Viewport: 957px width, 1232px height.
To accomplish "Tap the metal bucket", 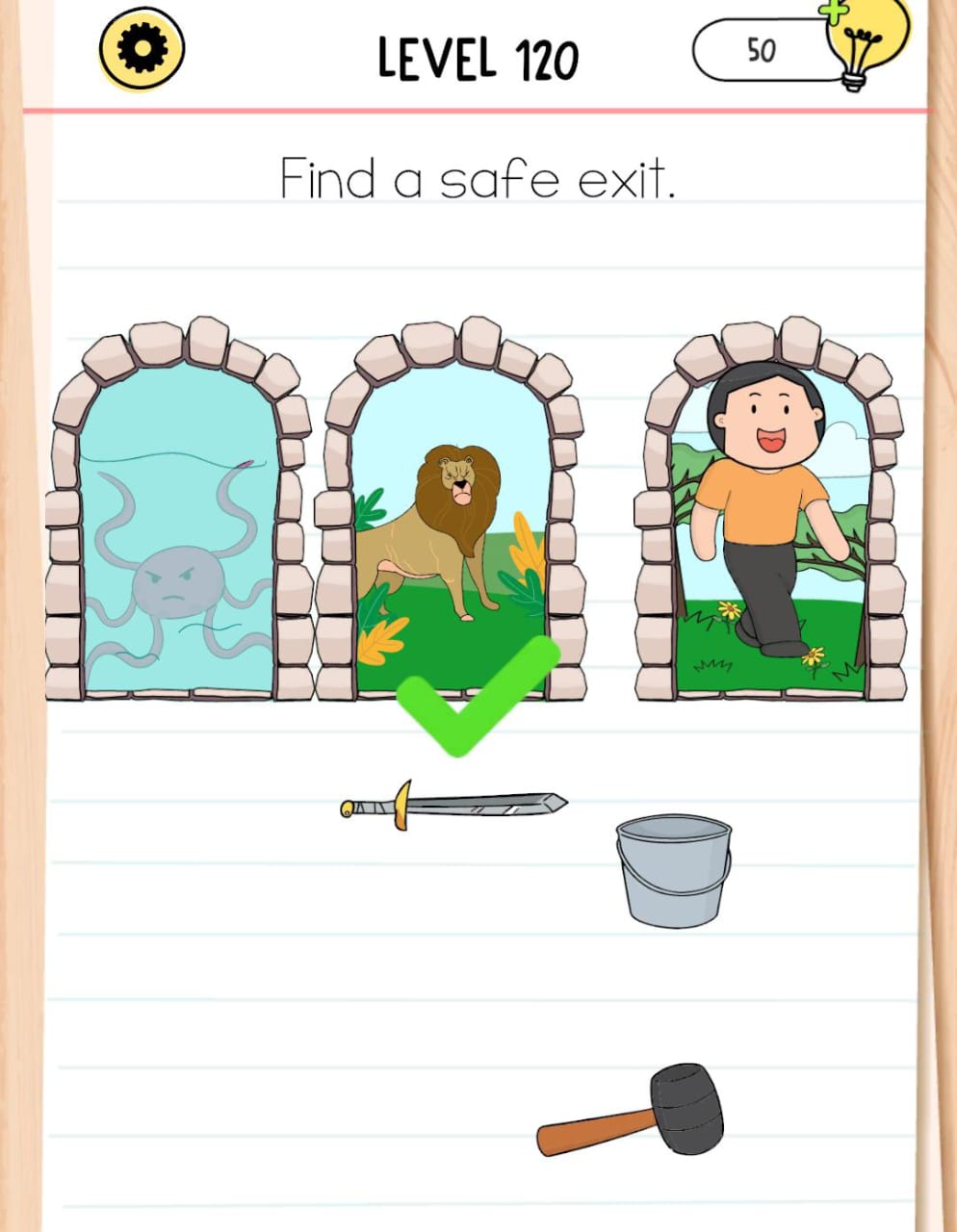I will pos(673,870).
